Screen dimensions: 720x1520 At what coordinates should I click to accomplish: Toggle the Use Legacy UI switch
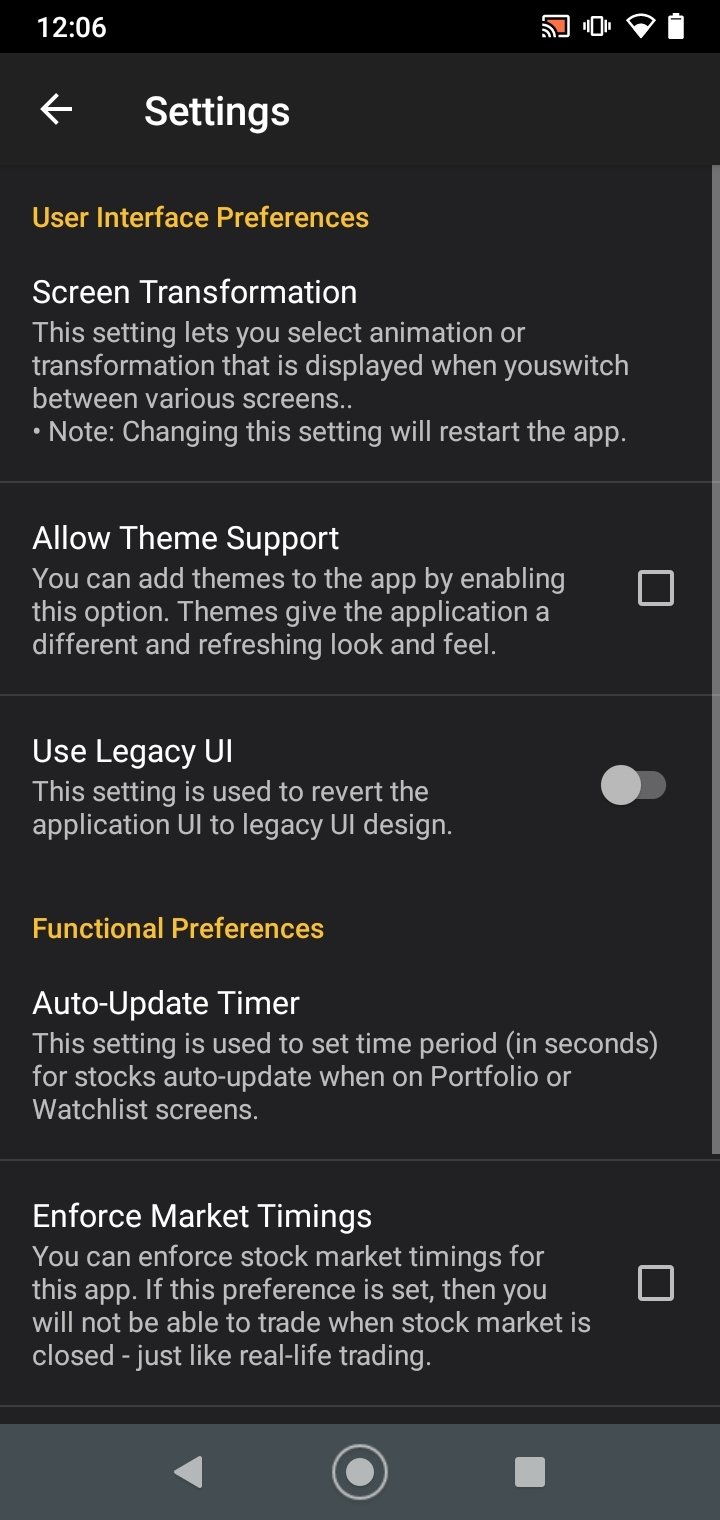[x=634, y=785]
